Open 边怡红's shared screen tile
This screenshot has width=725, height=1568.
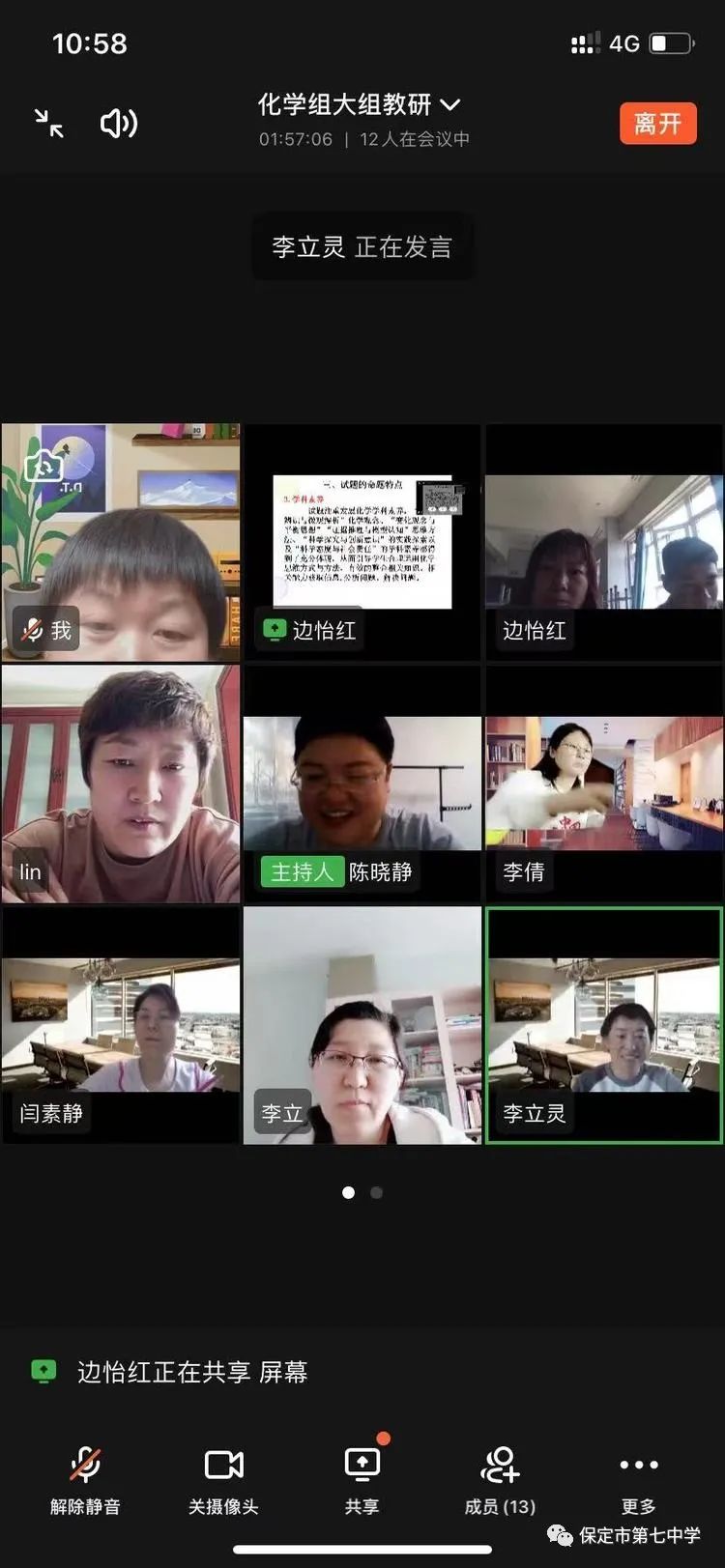(362, 542)
